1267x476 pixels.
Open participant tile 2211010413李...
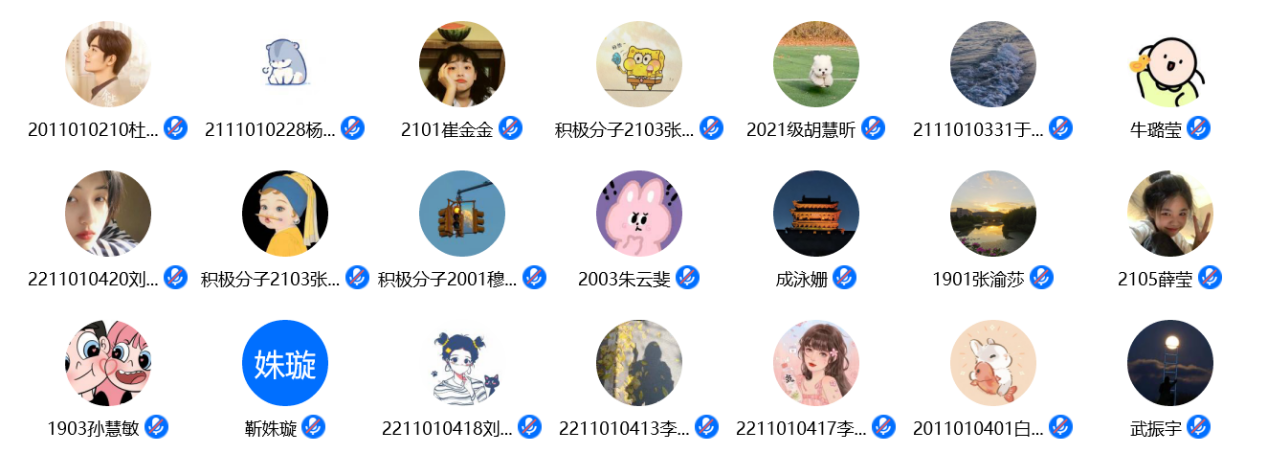[x=638, y=363]
